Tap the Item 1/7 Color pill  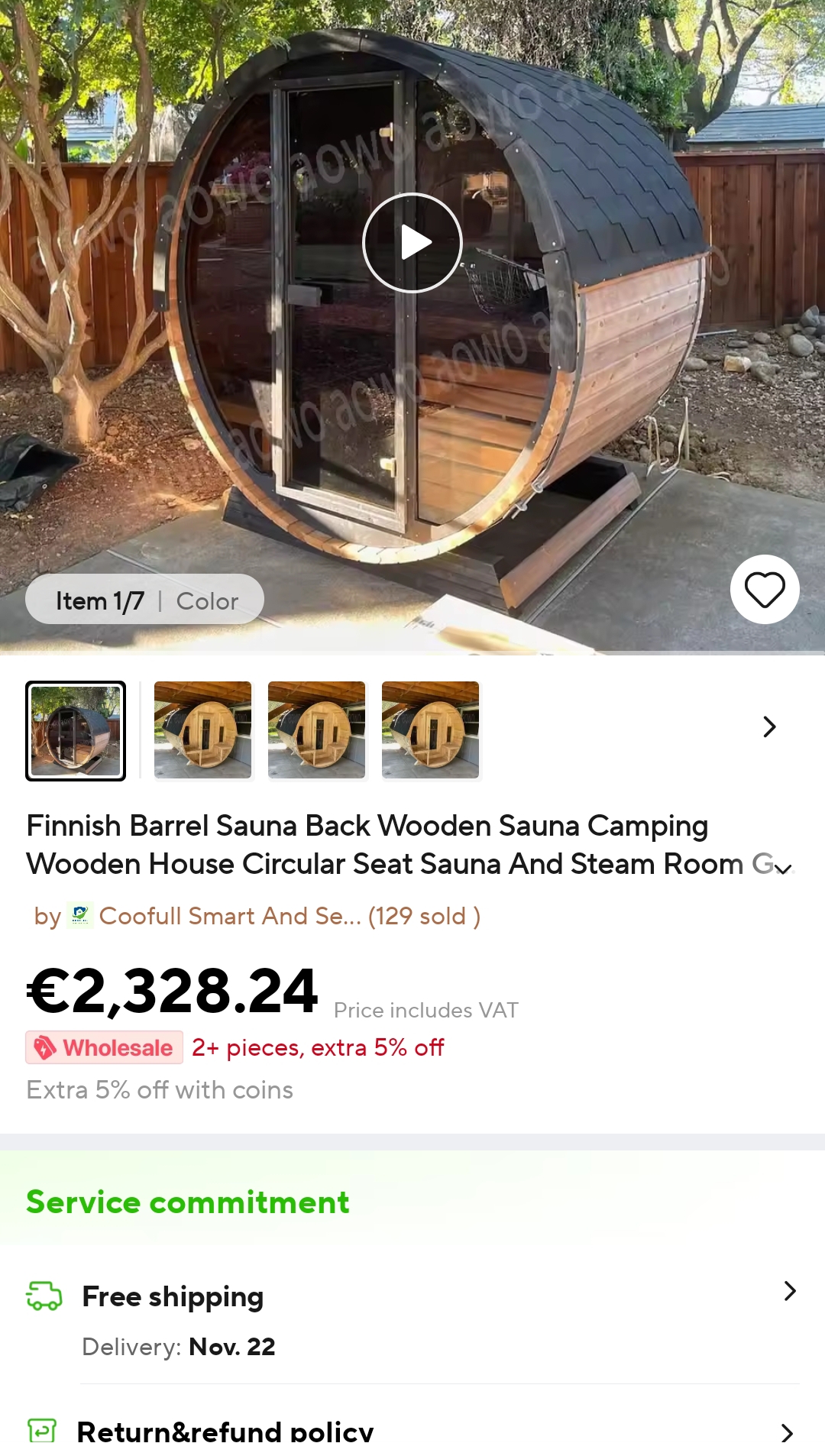coord(144,600)
